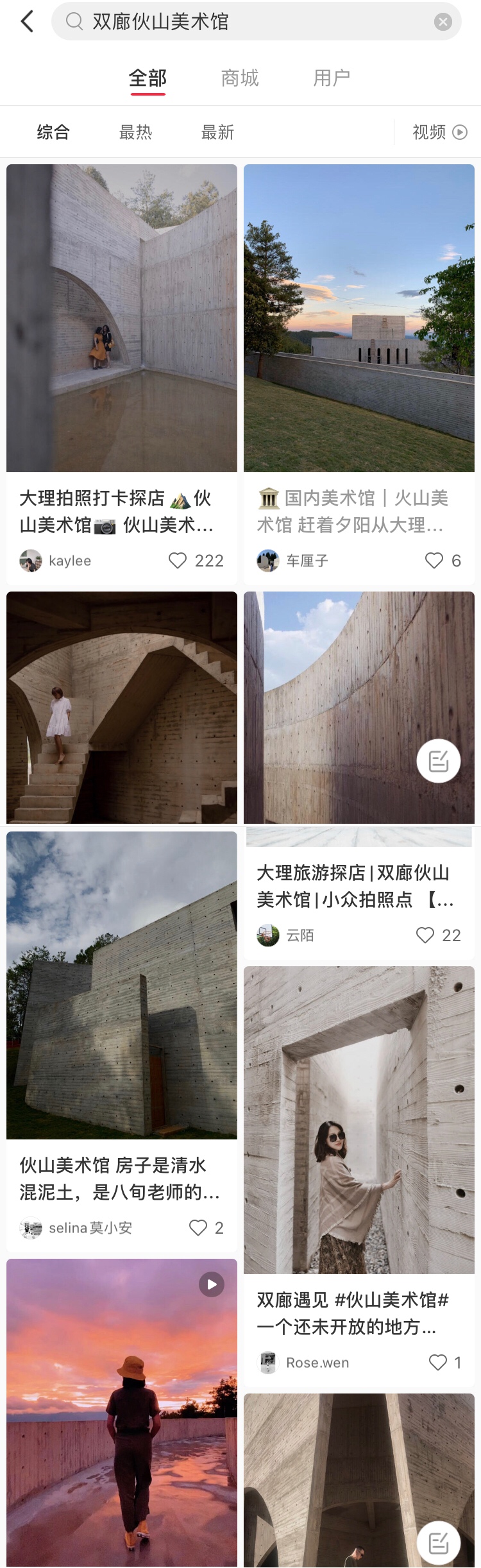Filter results to 视频 only

tap(439, 132)
